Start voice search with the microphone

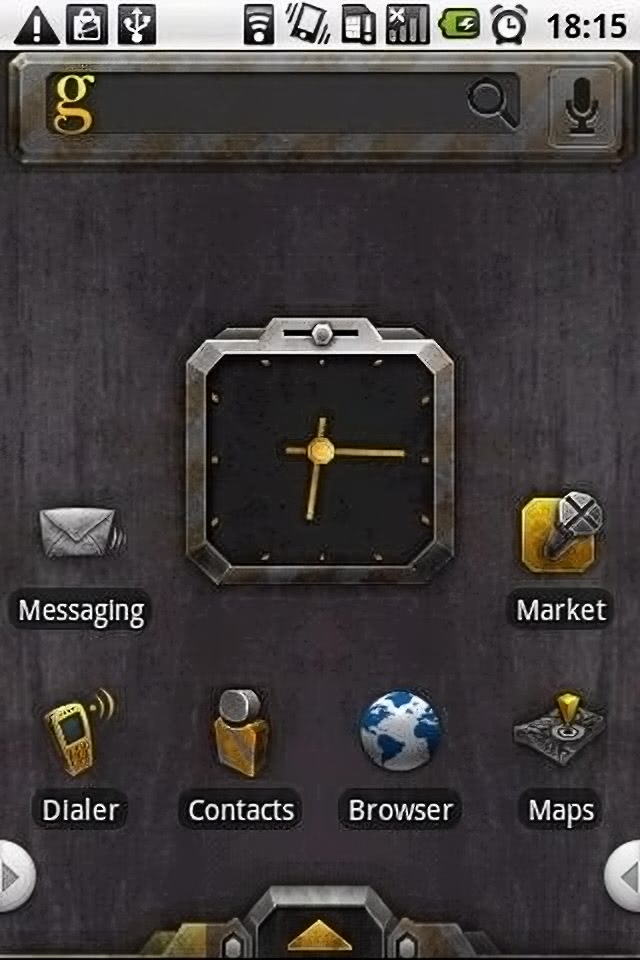coord(581,108)
